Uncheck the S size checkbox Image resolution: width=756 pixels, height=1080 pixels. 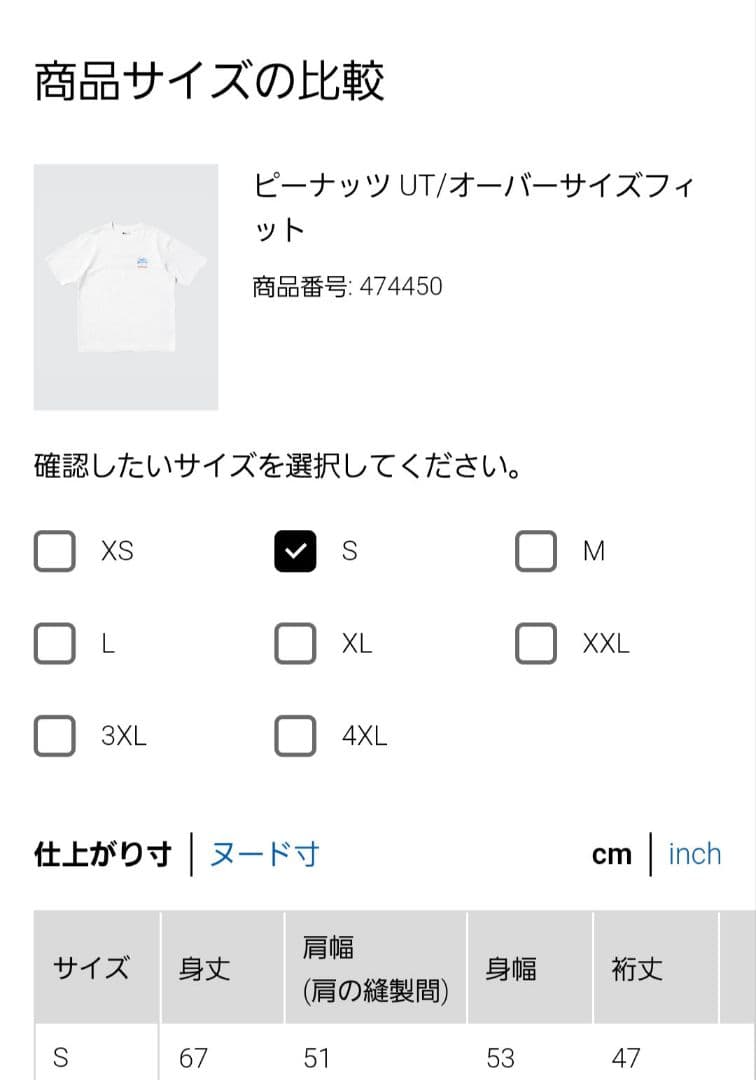[x=295, y=551]
